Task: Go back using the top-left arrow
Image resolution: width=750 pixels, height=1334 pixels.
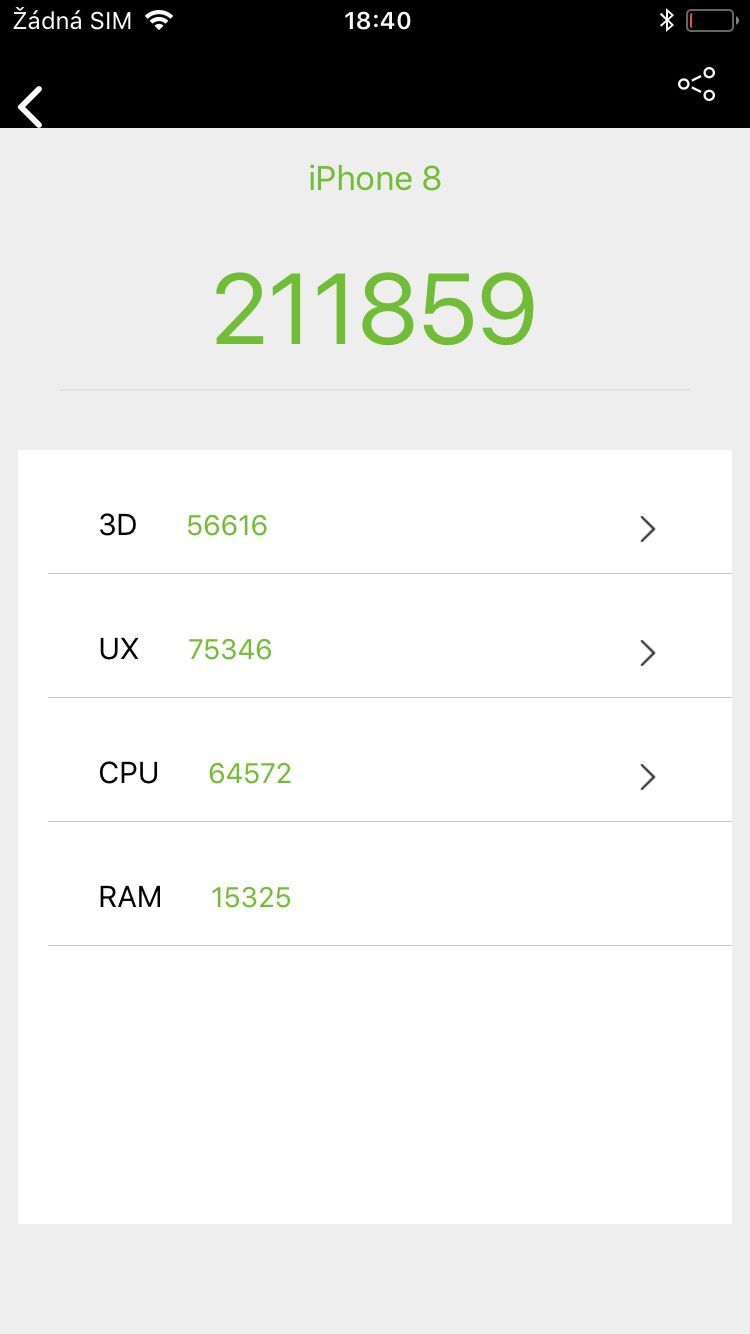Action: tap(31, 106)
